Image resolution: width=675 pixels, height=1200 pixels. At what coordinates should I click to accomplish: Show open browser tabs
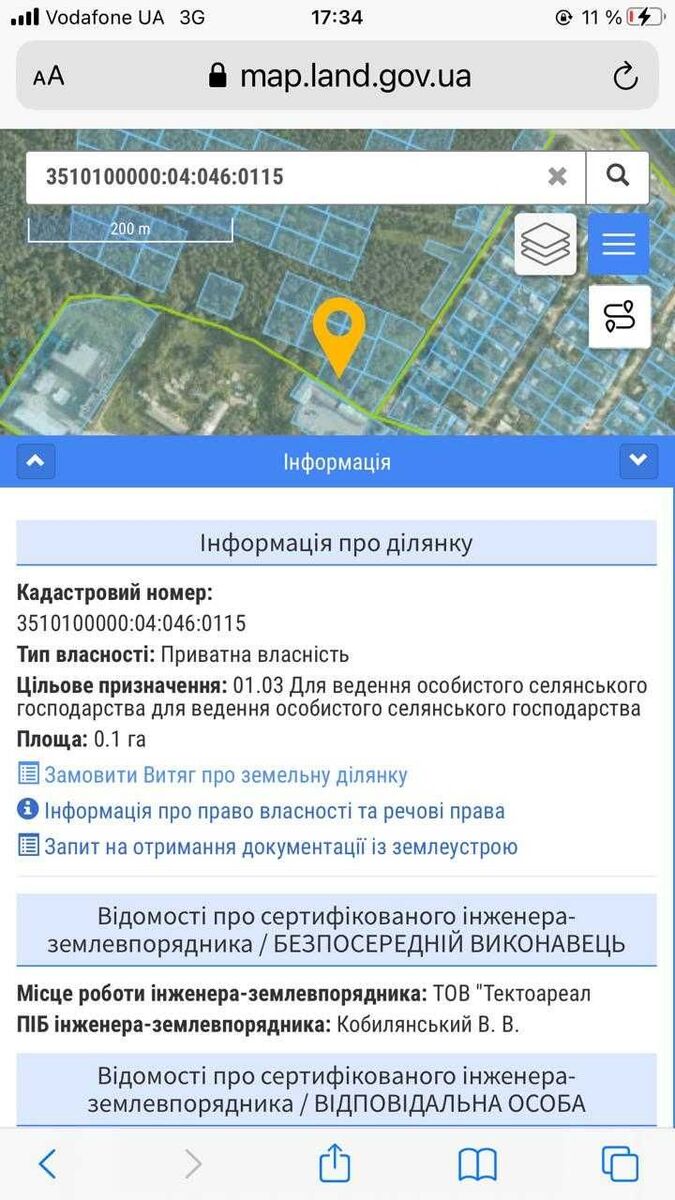pos(620,1163)
